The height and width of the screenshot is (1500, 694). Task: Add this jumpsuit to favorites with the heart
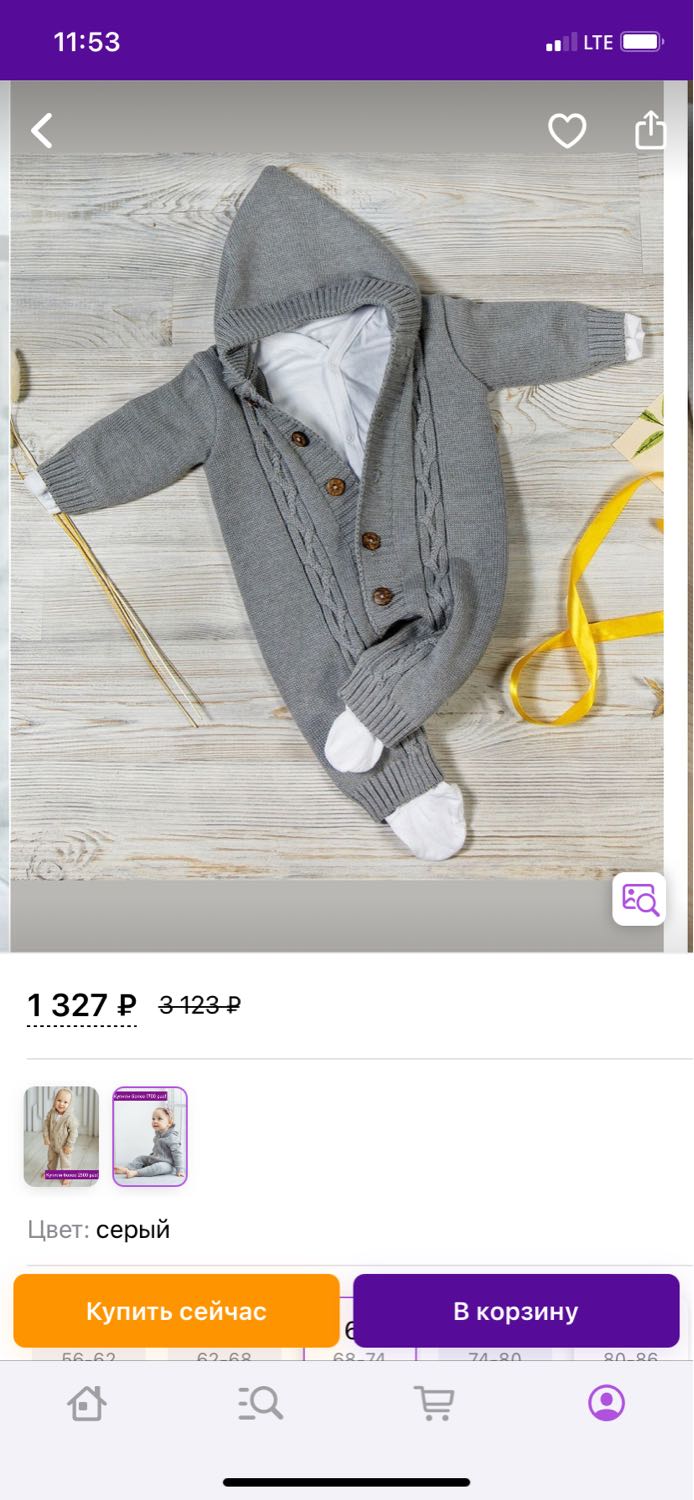tap(567, 131)
